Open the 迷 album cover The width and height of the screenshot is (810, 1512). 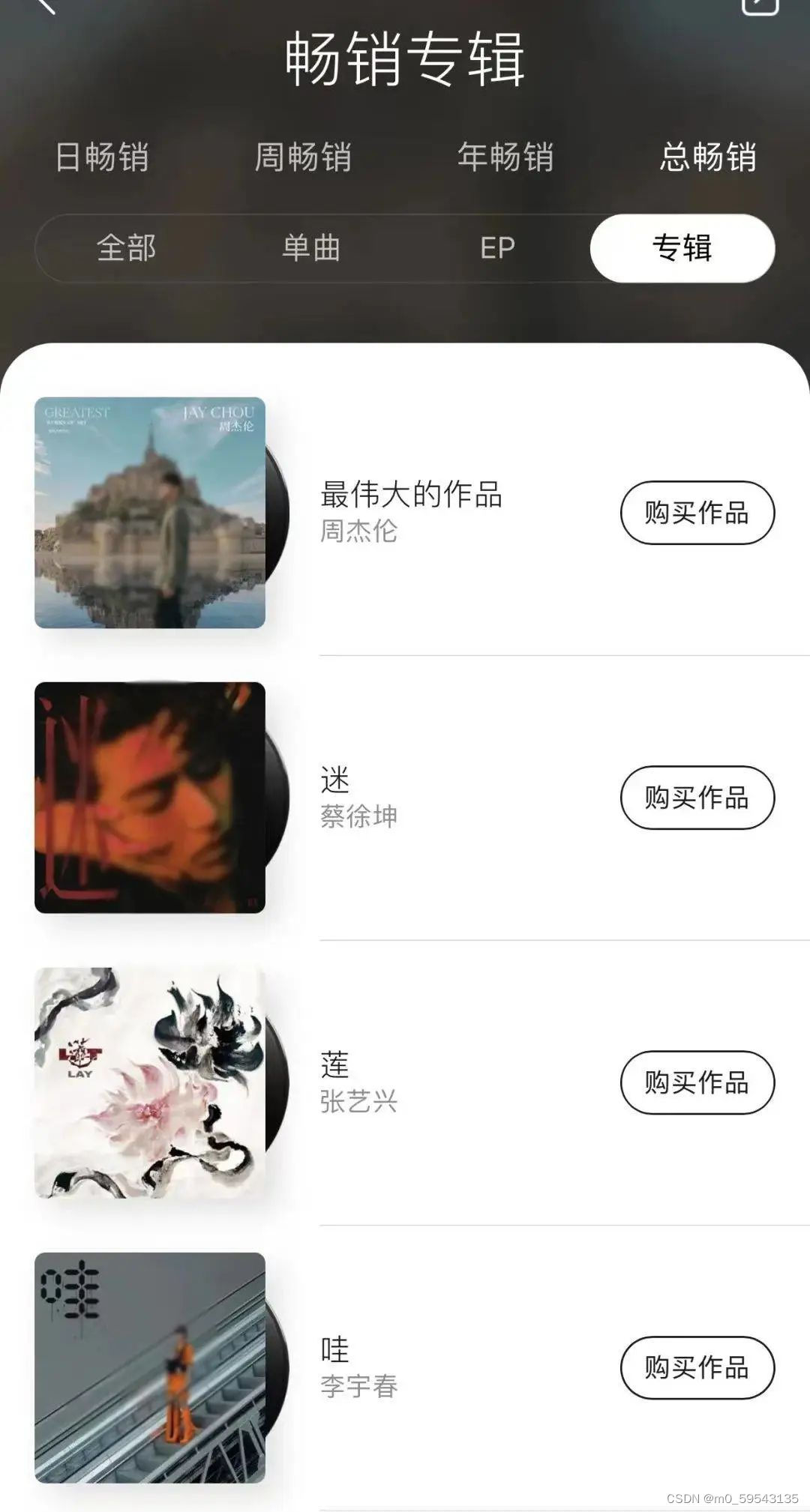150,798
